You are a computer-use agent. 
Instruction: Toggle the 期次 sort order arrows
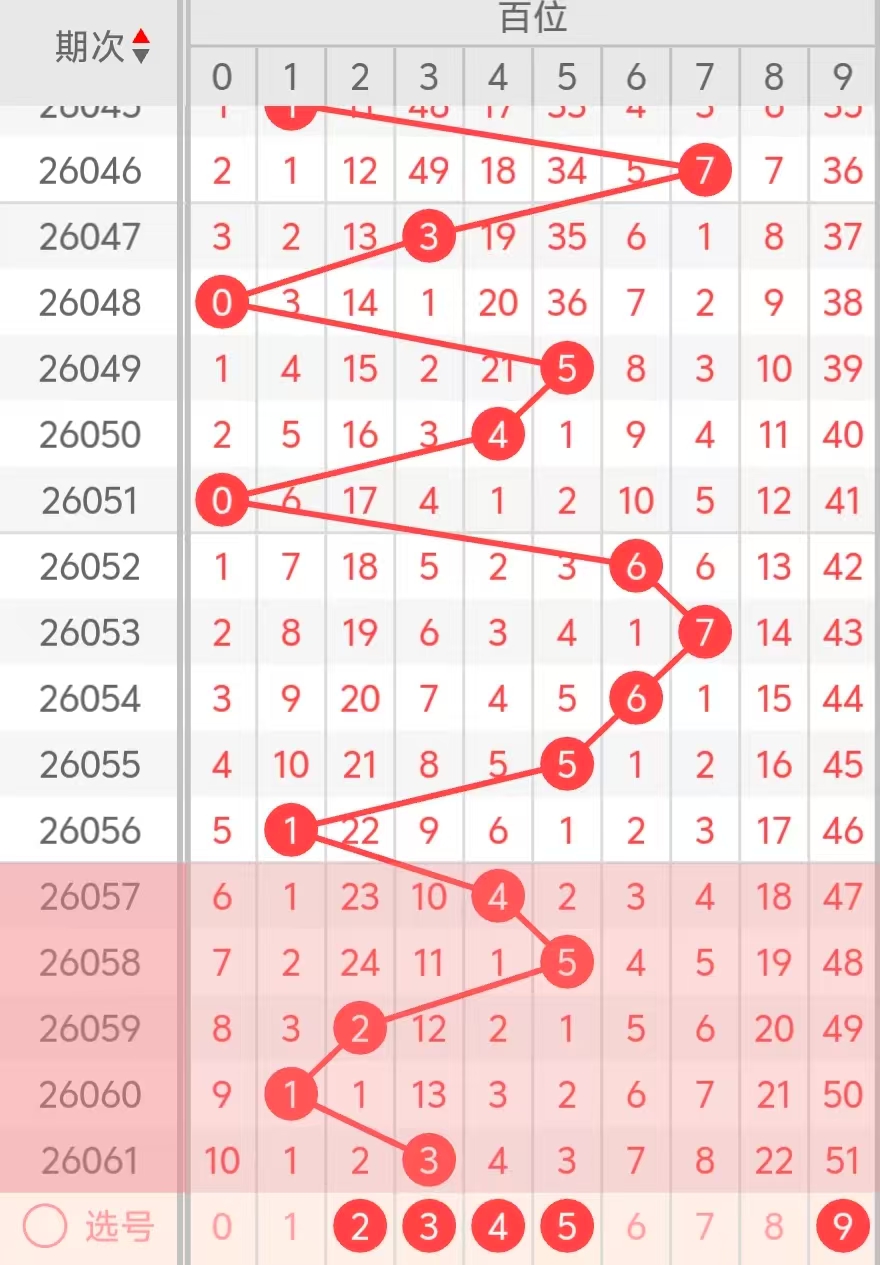click(x=141, y=46)
